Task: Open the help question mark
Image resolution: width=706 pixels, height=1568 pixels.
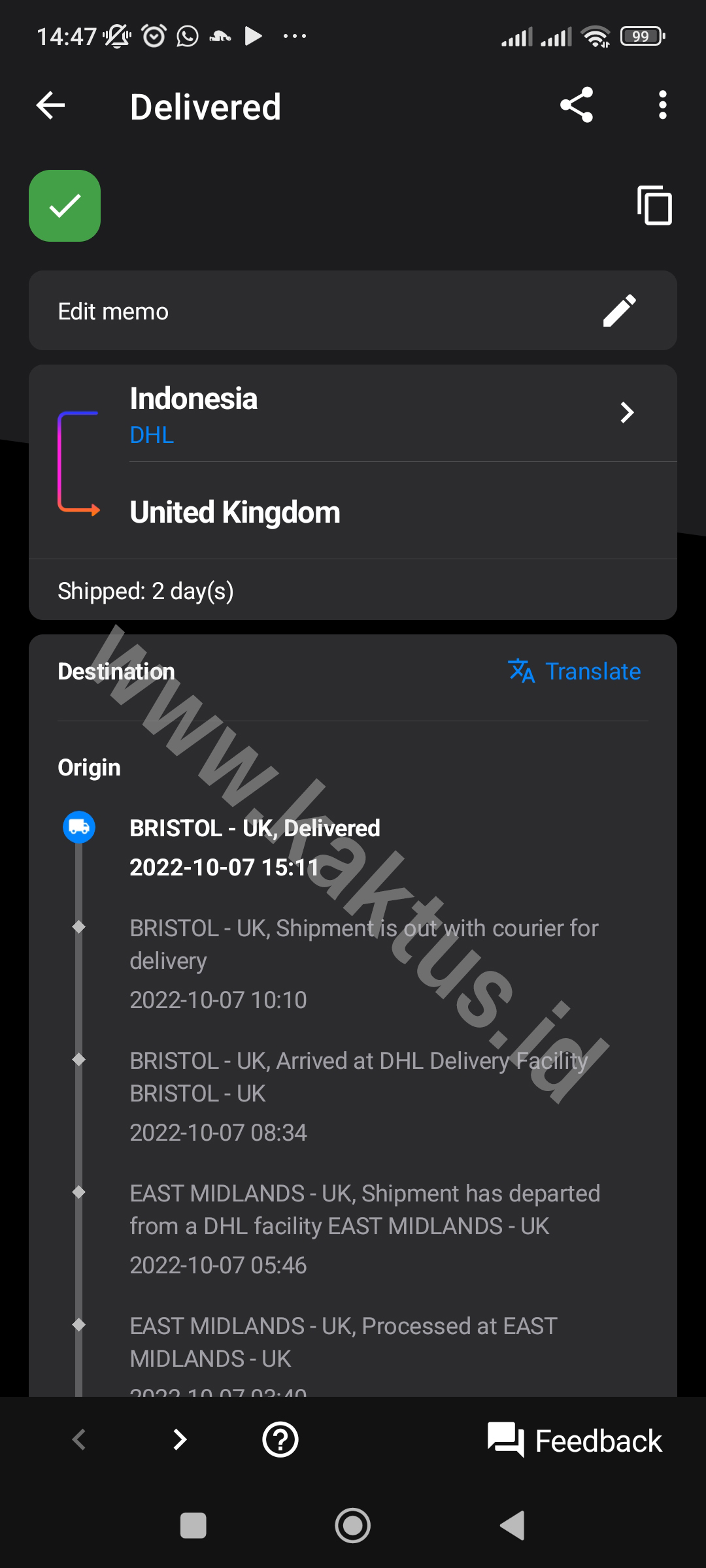Action: click(x=280, y=1440)
